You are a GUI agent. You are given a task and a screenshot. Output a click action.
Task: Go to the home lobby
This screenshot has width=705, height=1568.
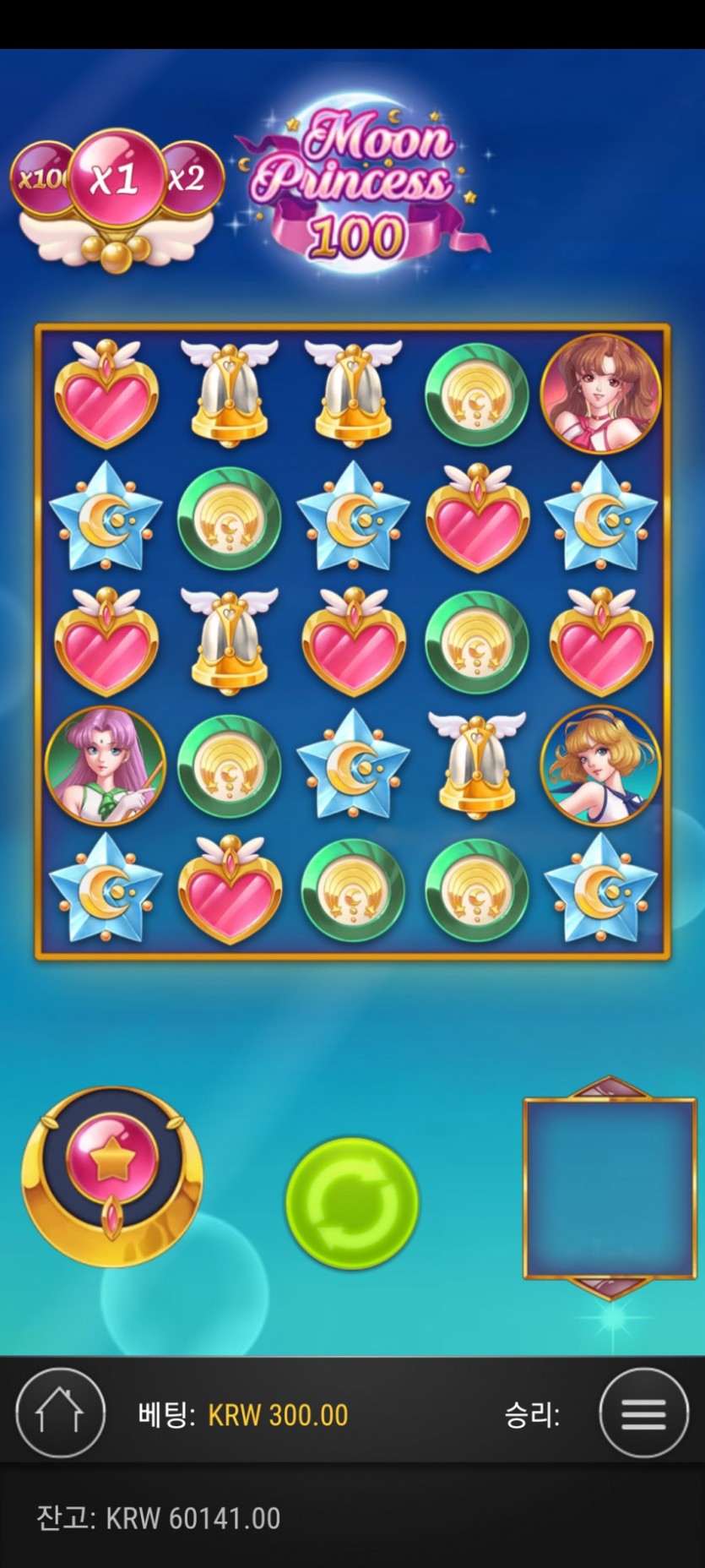[60, 1413]
